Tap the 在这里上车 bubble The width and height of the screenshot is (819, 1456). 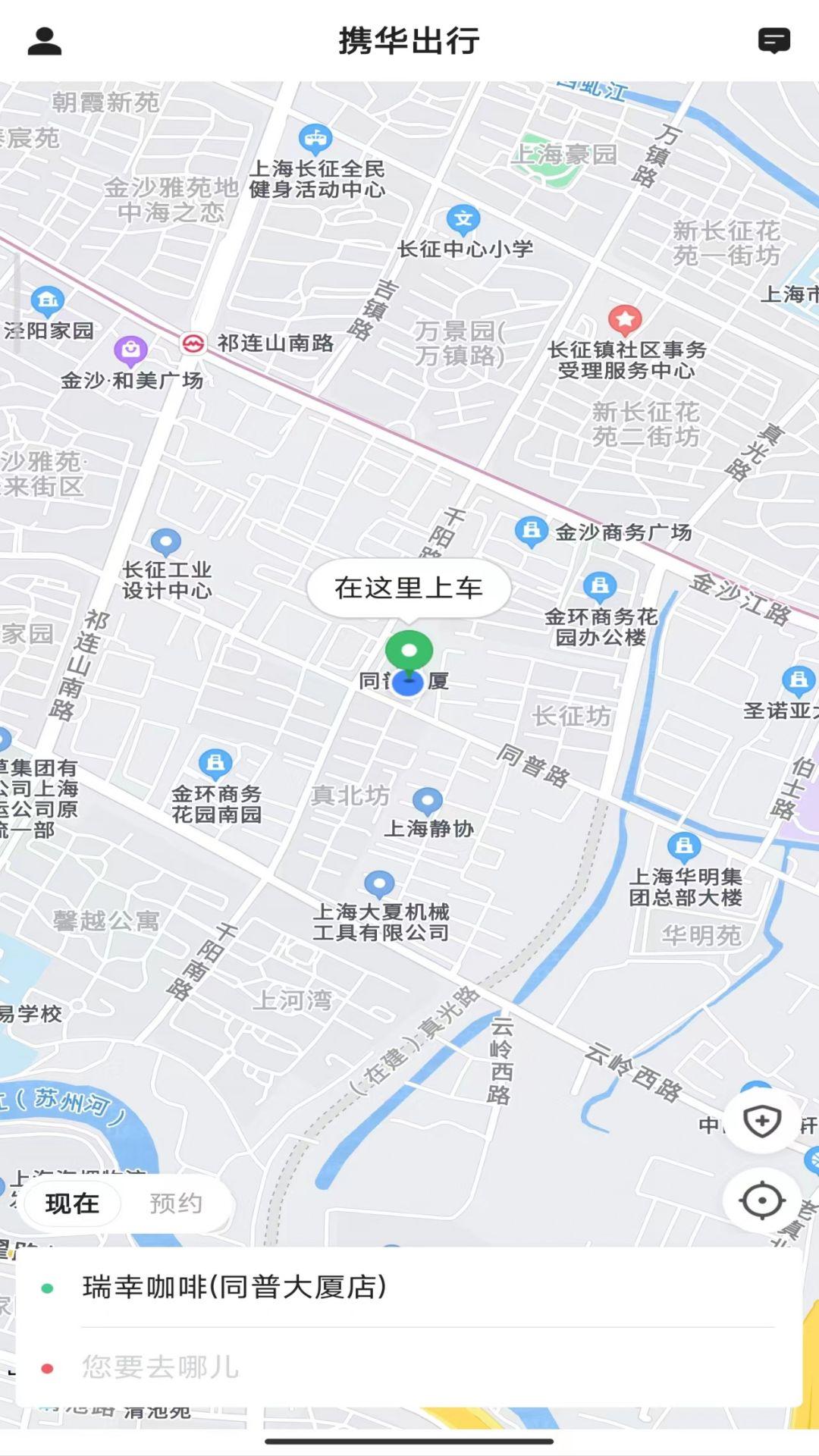tap(409, 588)
